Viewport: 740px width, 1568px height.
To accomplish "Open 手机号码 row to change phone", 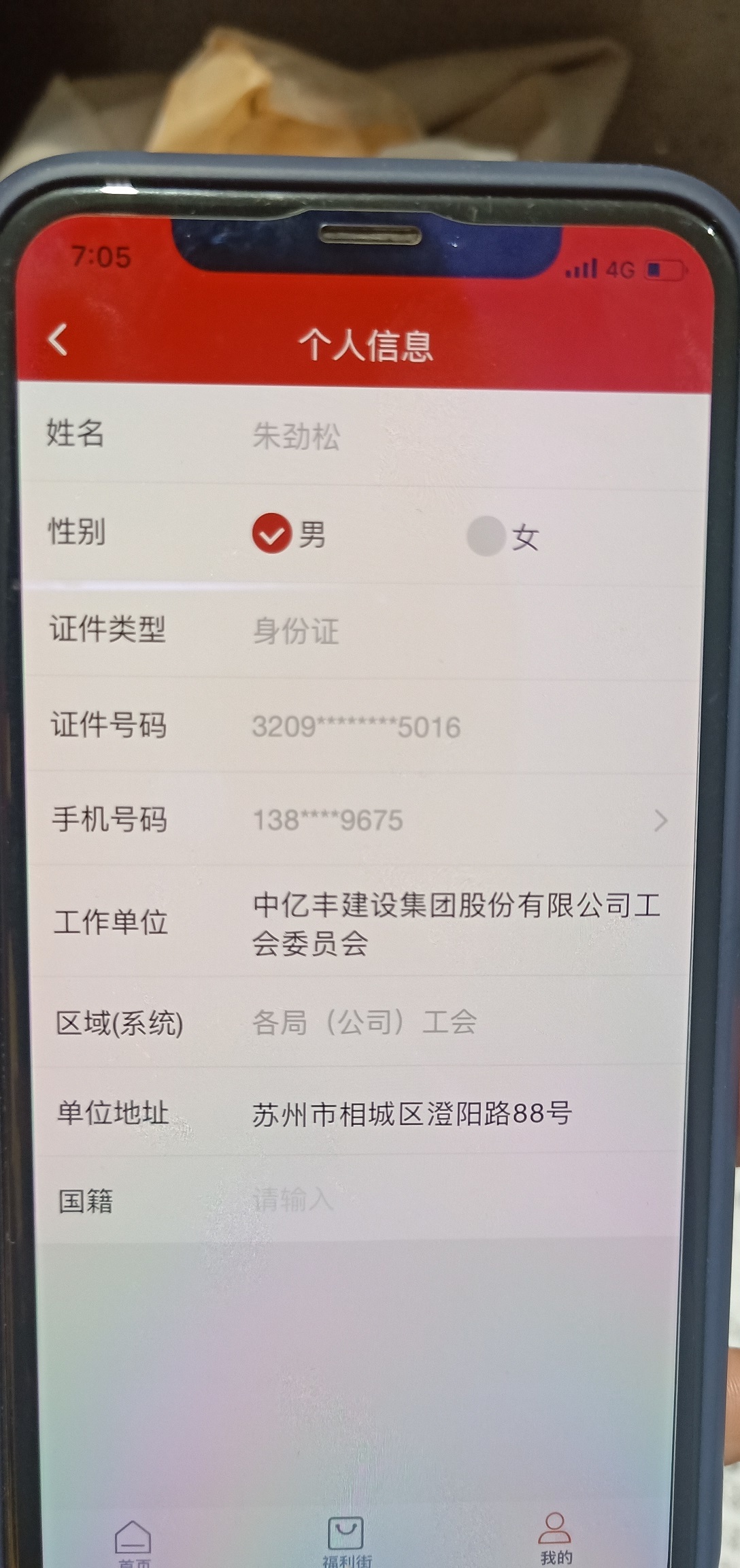I will coord(362,820).
